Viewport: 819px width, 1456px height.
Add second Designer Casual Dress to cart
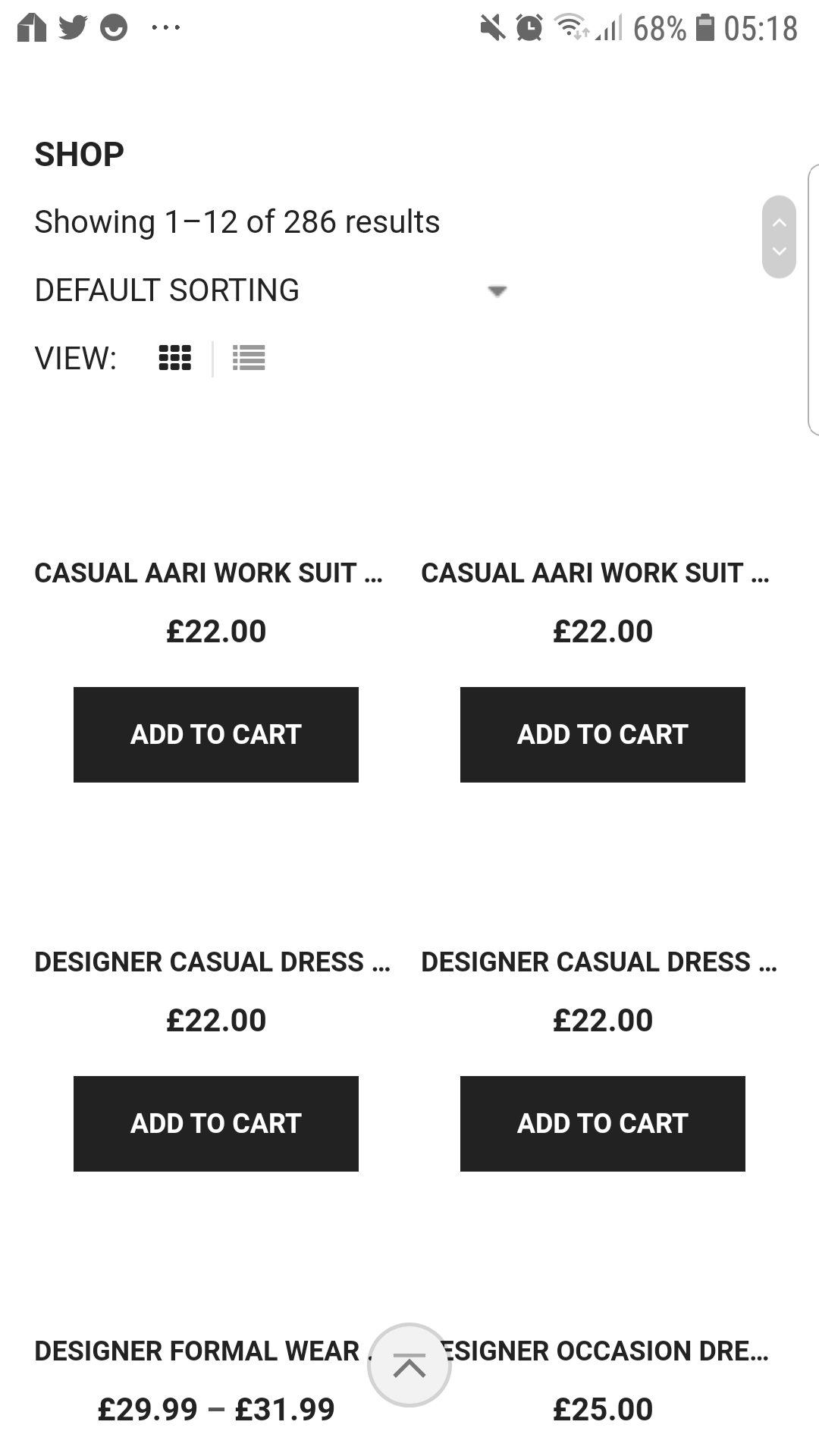[x=603, y=1124]
